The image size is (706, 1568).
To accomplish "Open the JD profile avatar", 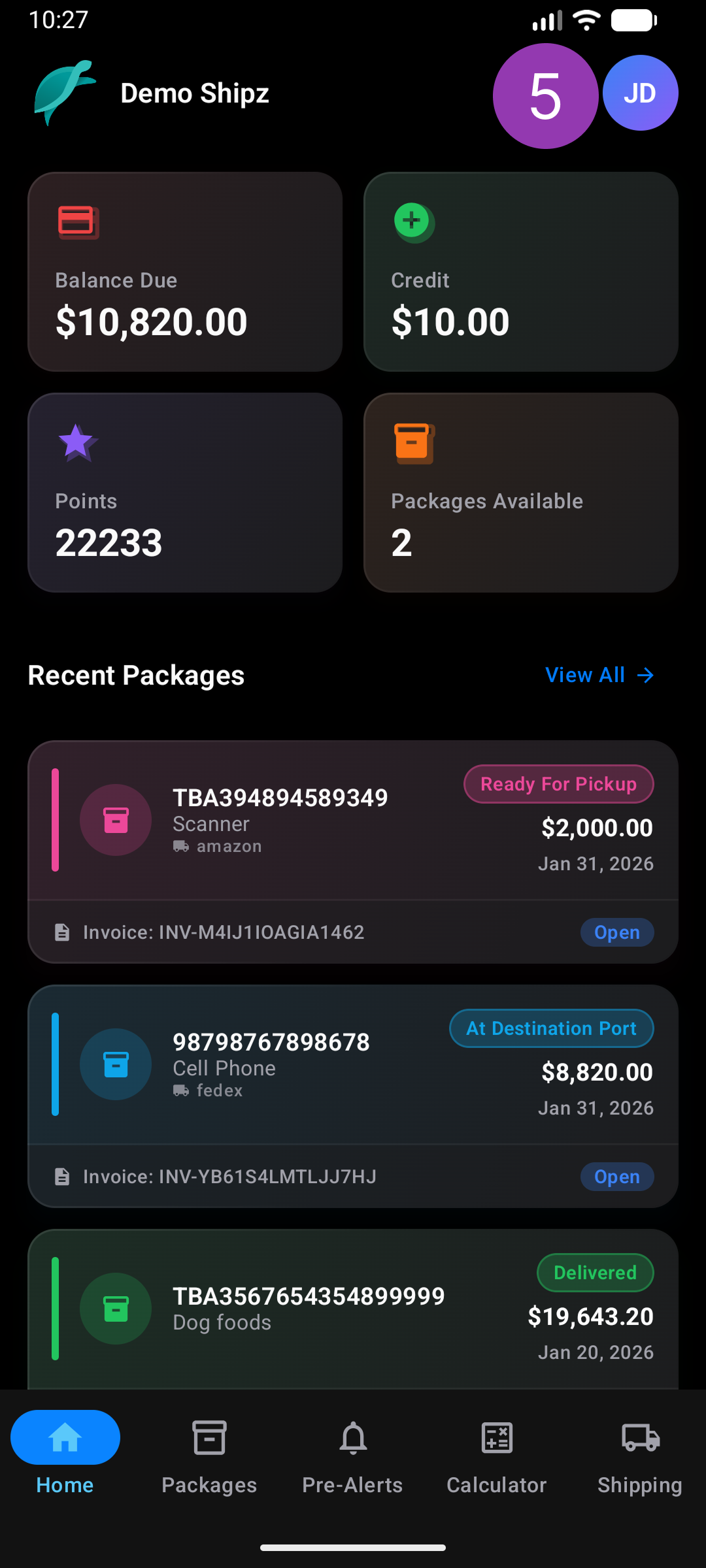I will [640, 93].
